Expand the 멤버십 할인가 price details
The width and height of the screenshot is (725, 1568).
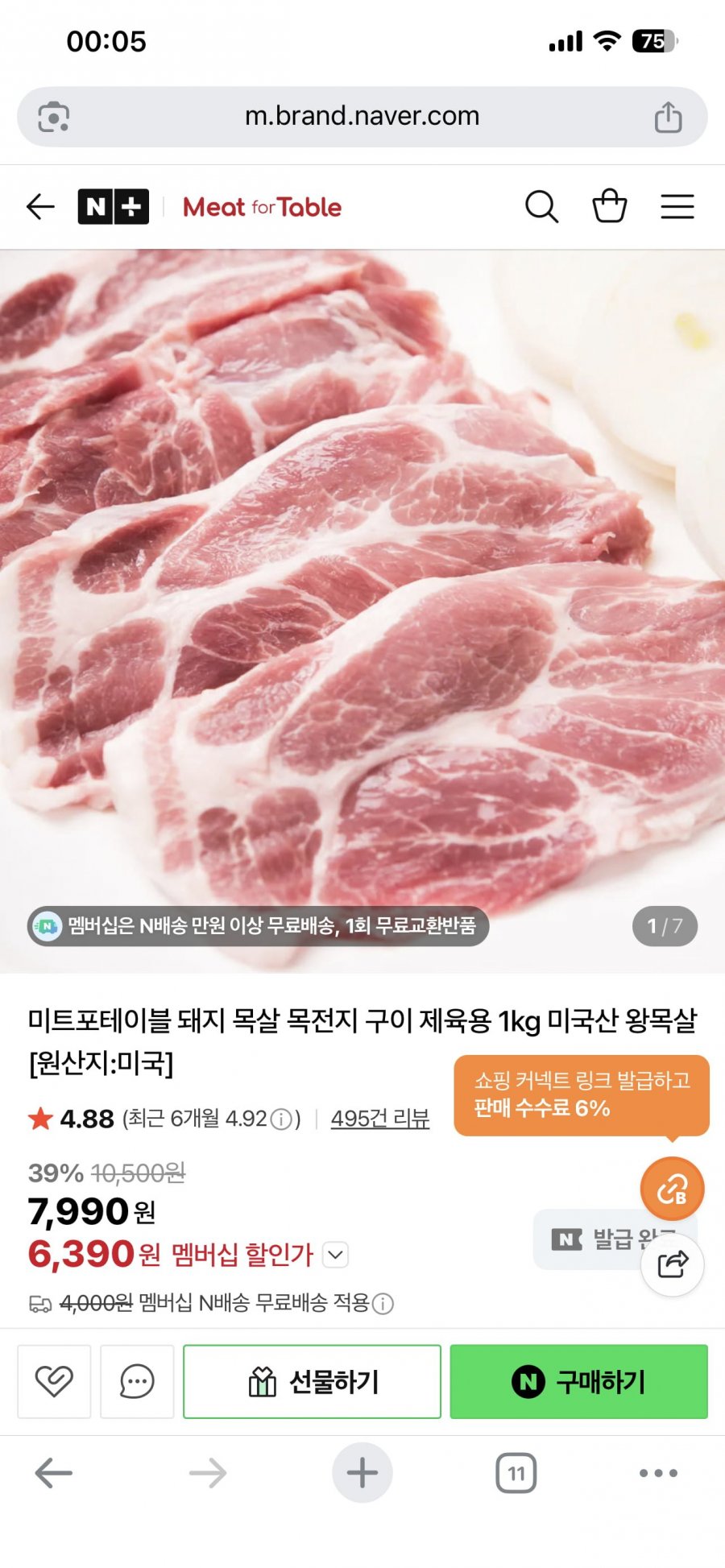[x=336, y=1254]
